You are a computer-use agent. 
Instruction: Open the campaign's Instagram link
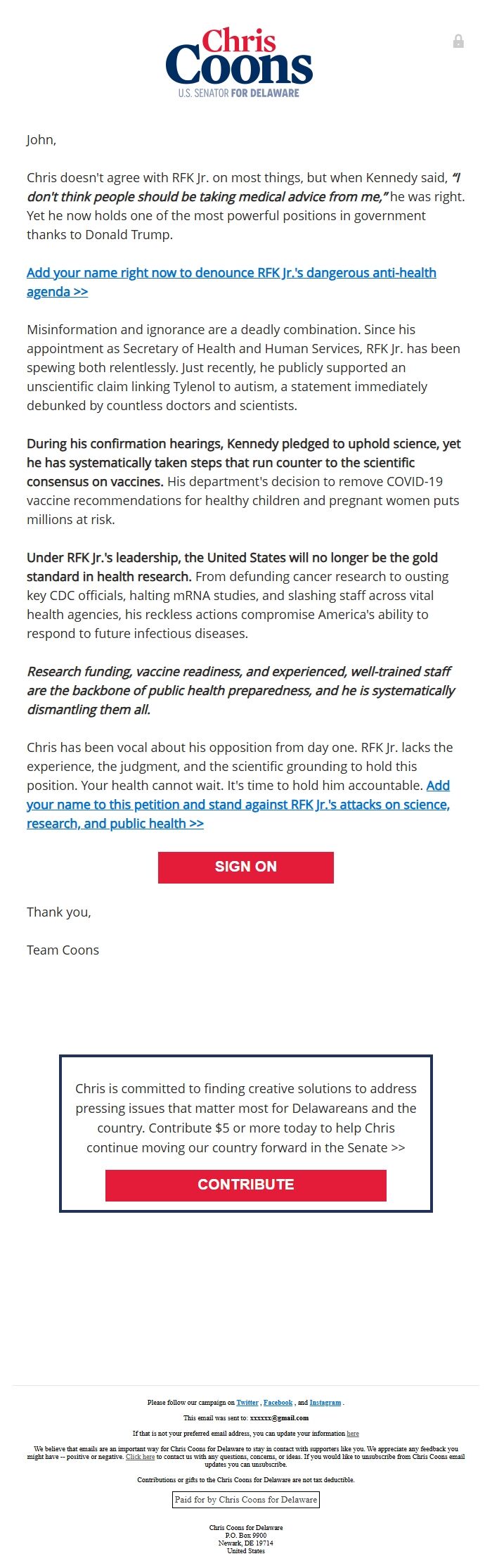[325, 1403]
